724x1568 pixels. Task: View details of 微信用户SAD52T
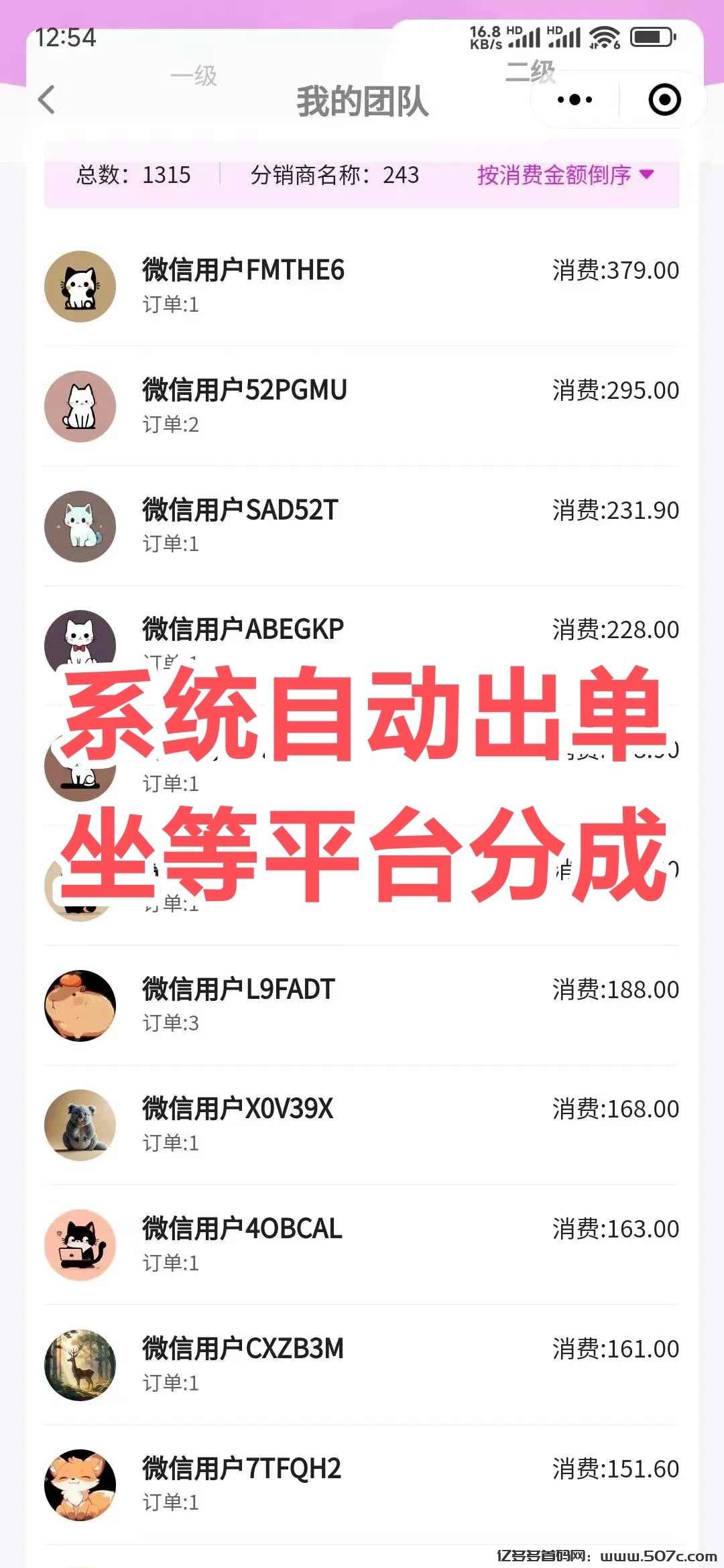click(x=361, y=526)
